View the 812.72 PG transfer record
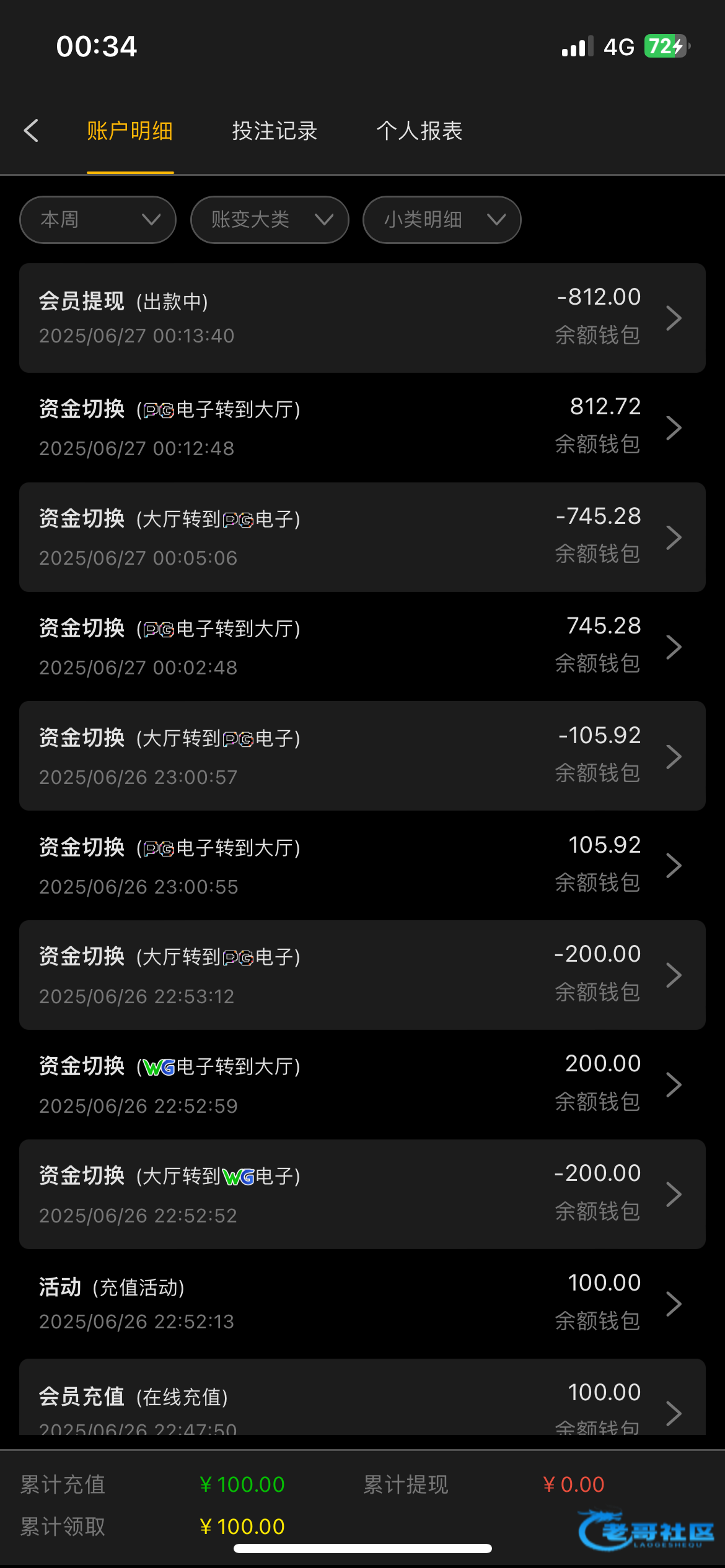 point(362,427)
